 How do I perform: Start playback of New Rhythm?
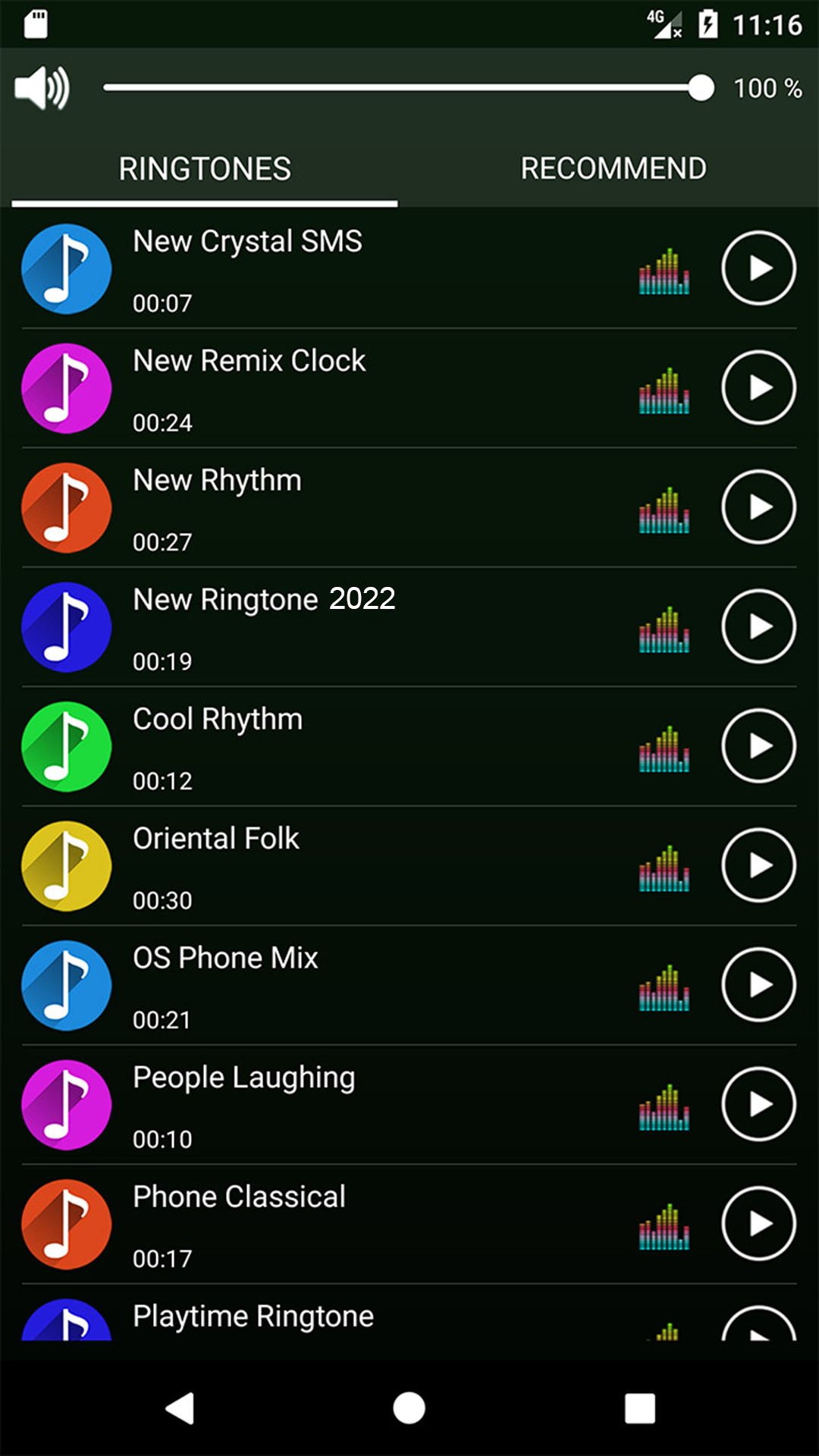[x=758, y=507]
